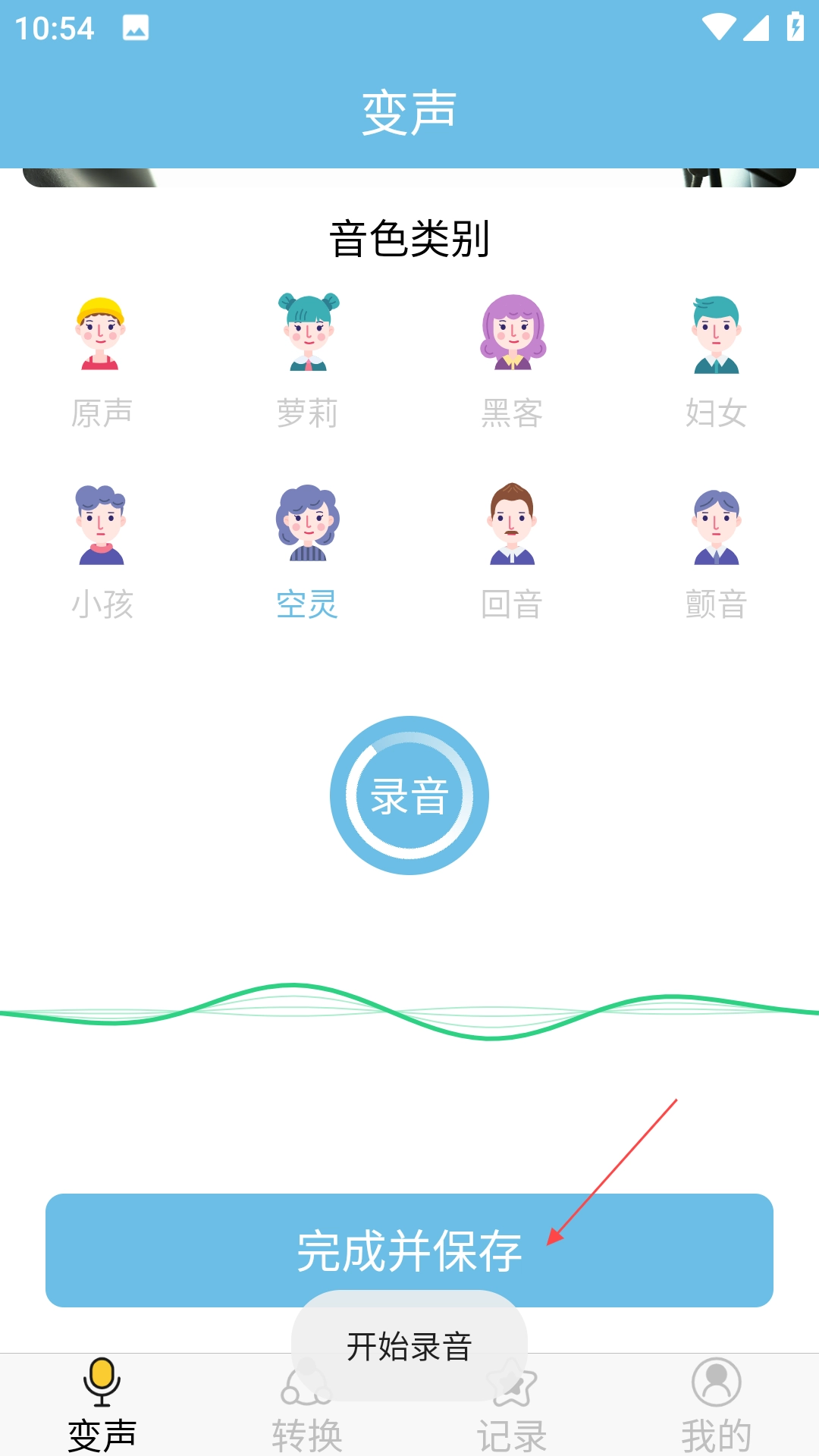Apply the 回音 echo effect

click(x=512, y=553)
